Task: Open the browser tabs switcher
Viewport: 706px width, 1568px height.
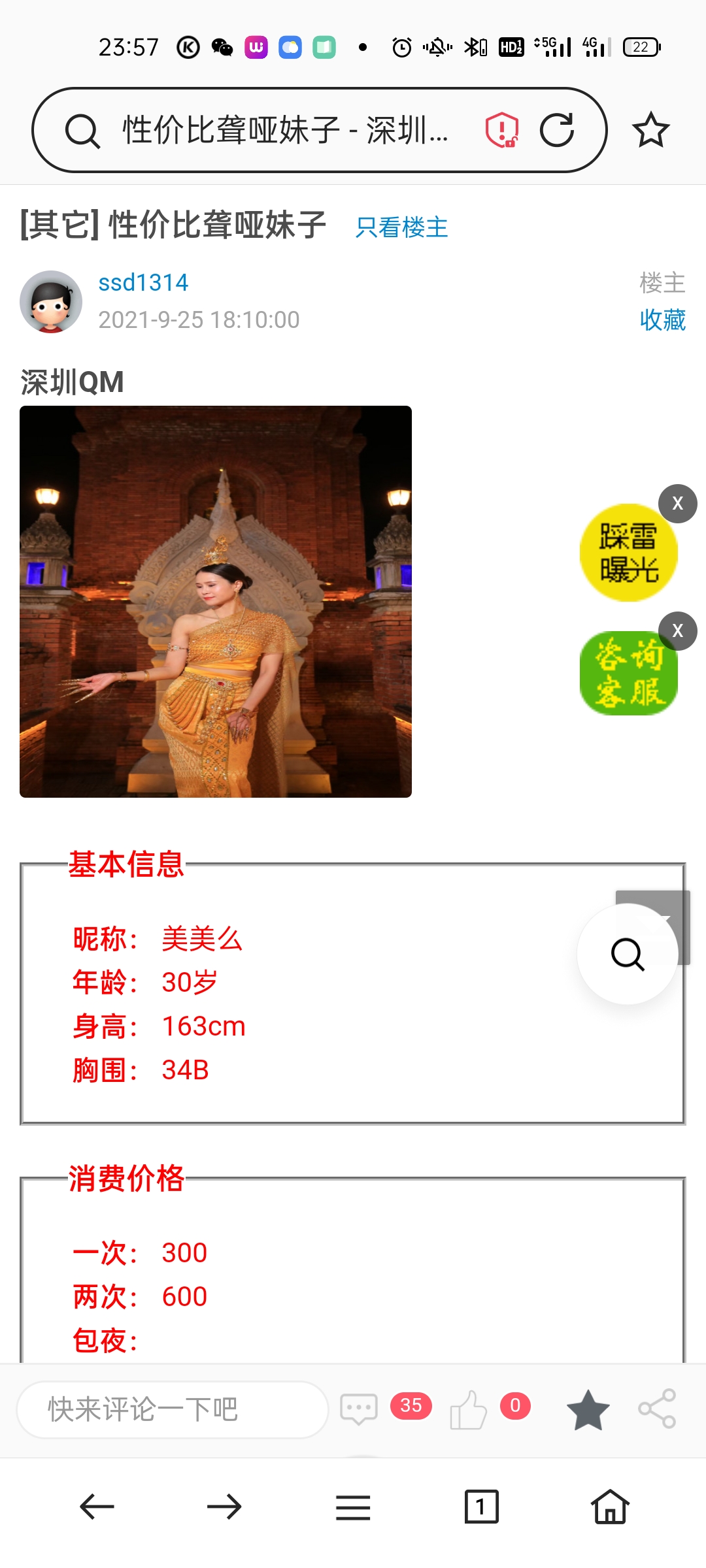Action: pyautogui.click(x=481, y=1507)
